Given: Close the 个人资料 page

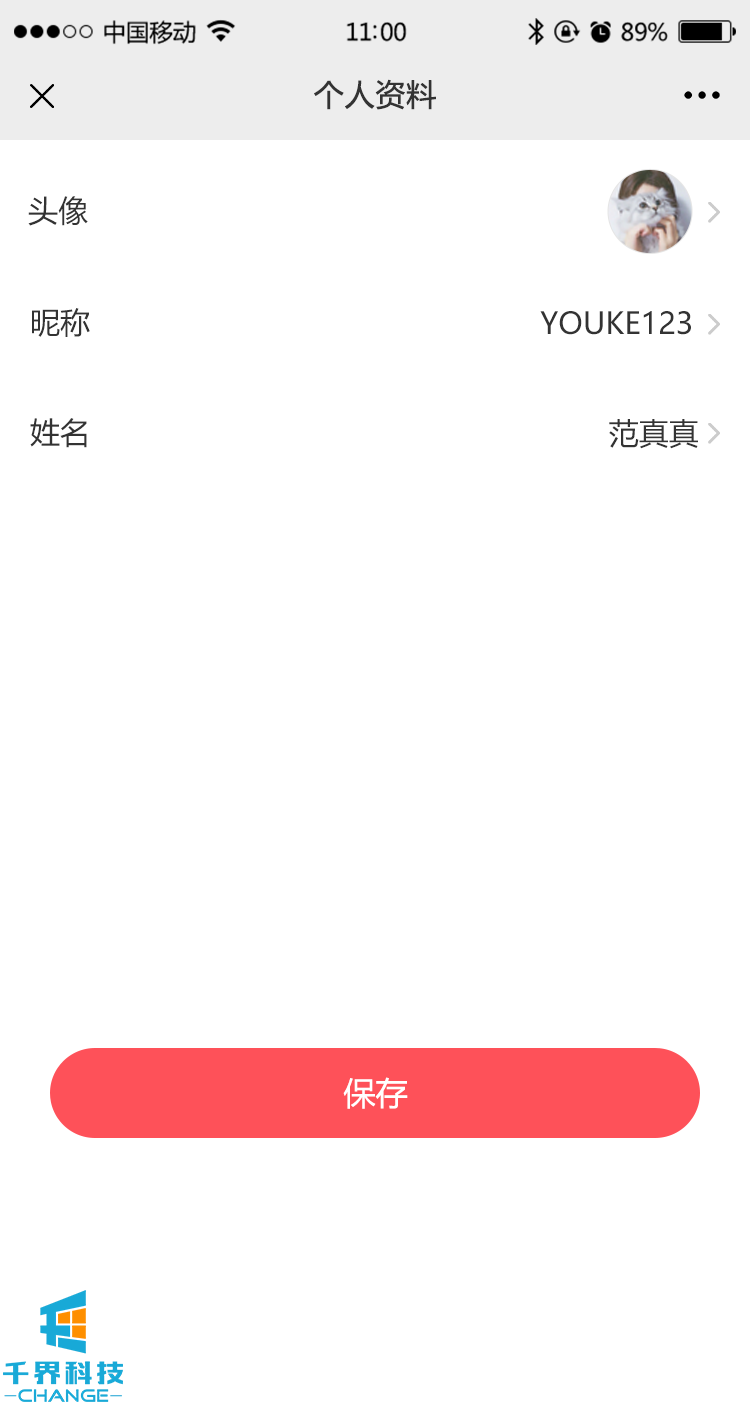Looking at the screenshot, I should pyautogui.click(x=42, y=96).
